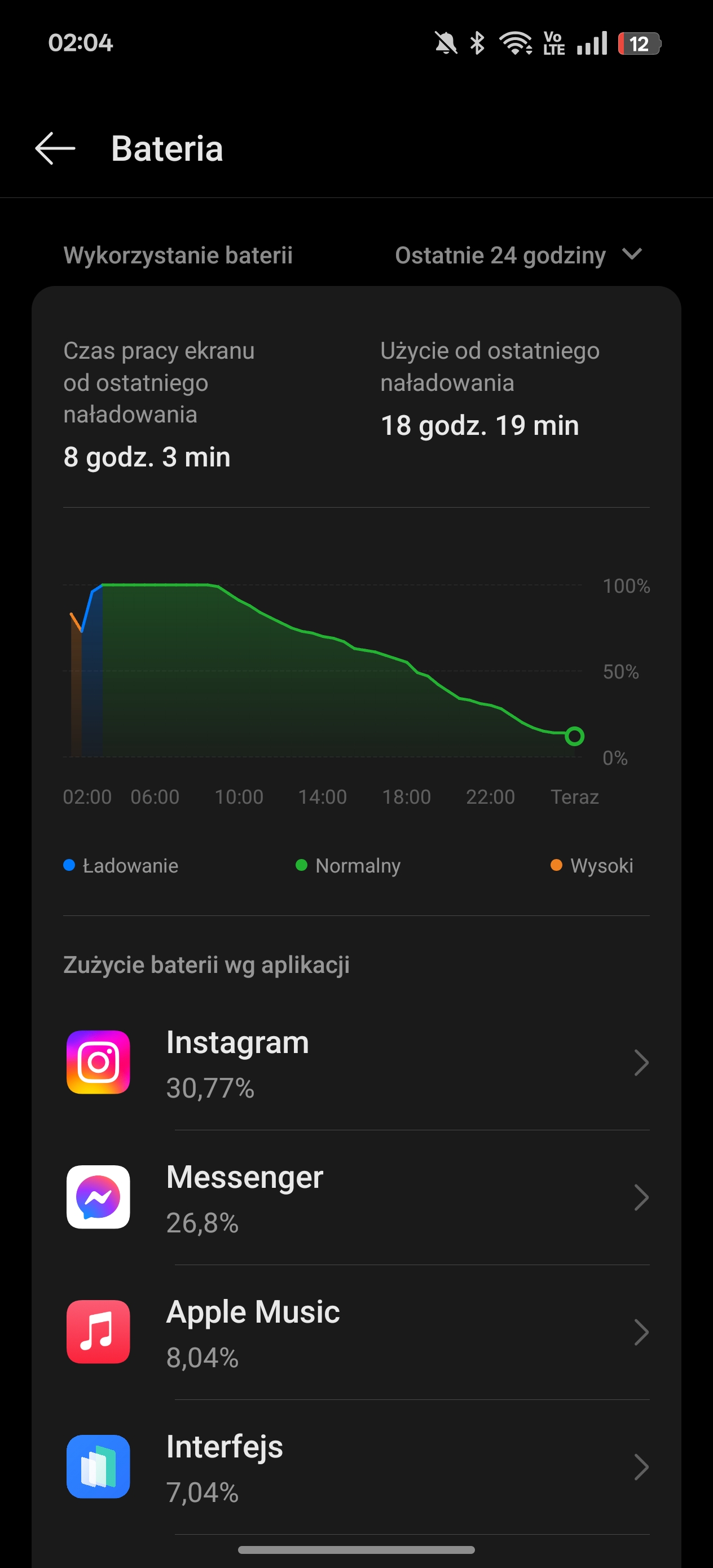Open the Ostatnie 24 godziny dropdown

pos(519,255)
